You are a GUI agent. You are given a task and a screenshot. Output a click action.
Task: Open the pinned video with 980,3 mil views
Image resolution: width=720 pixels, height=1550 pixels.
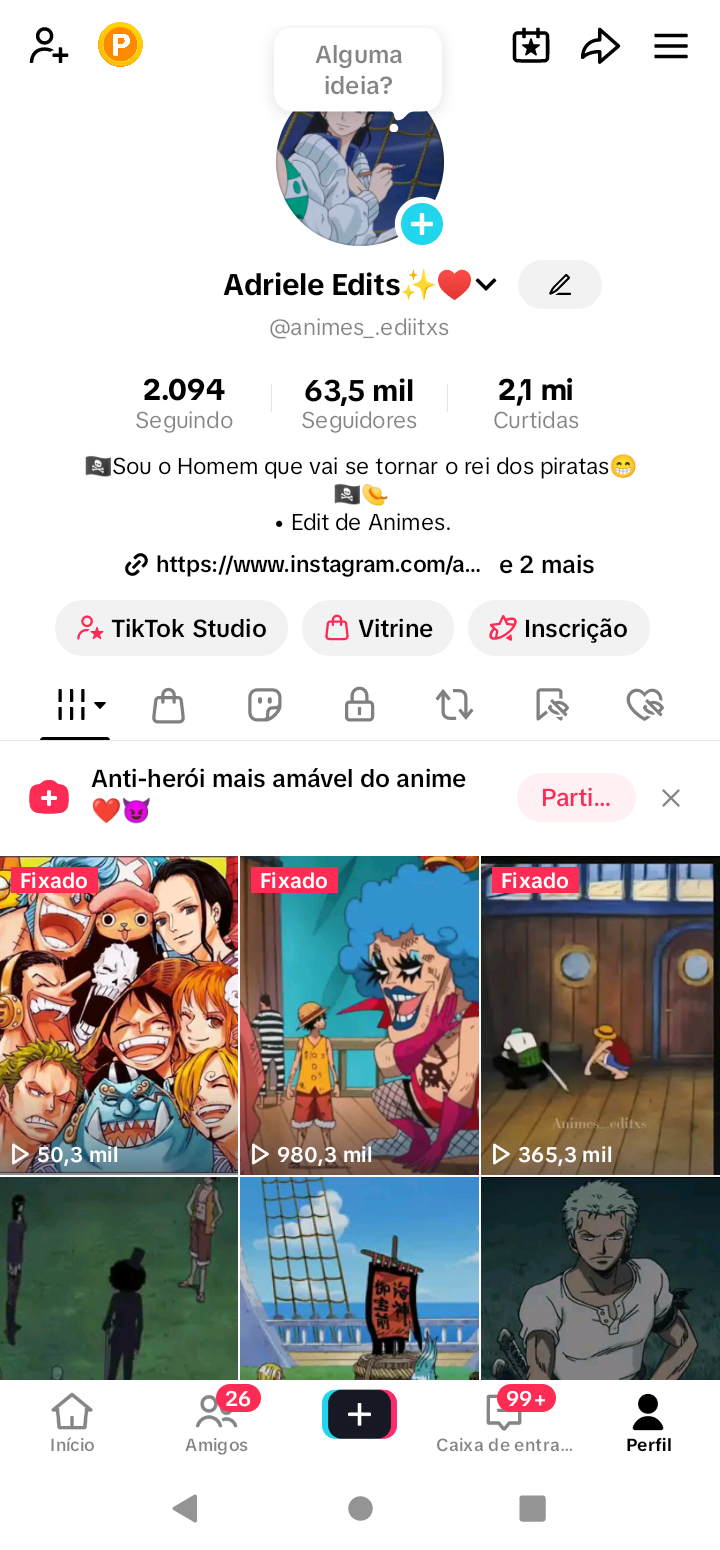coord(359,1015)
